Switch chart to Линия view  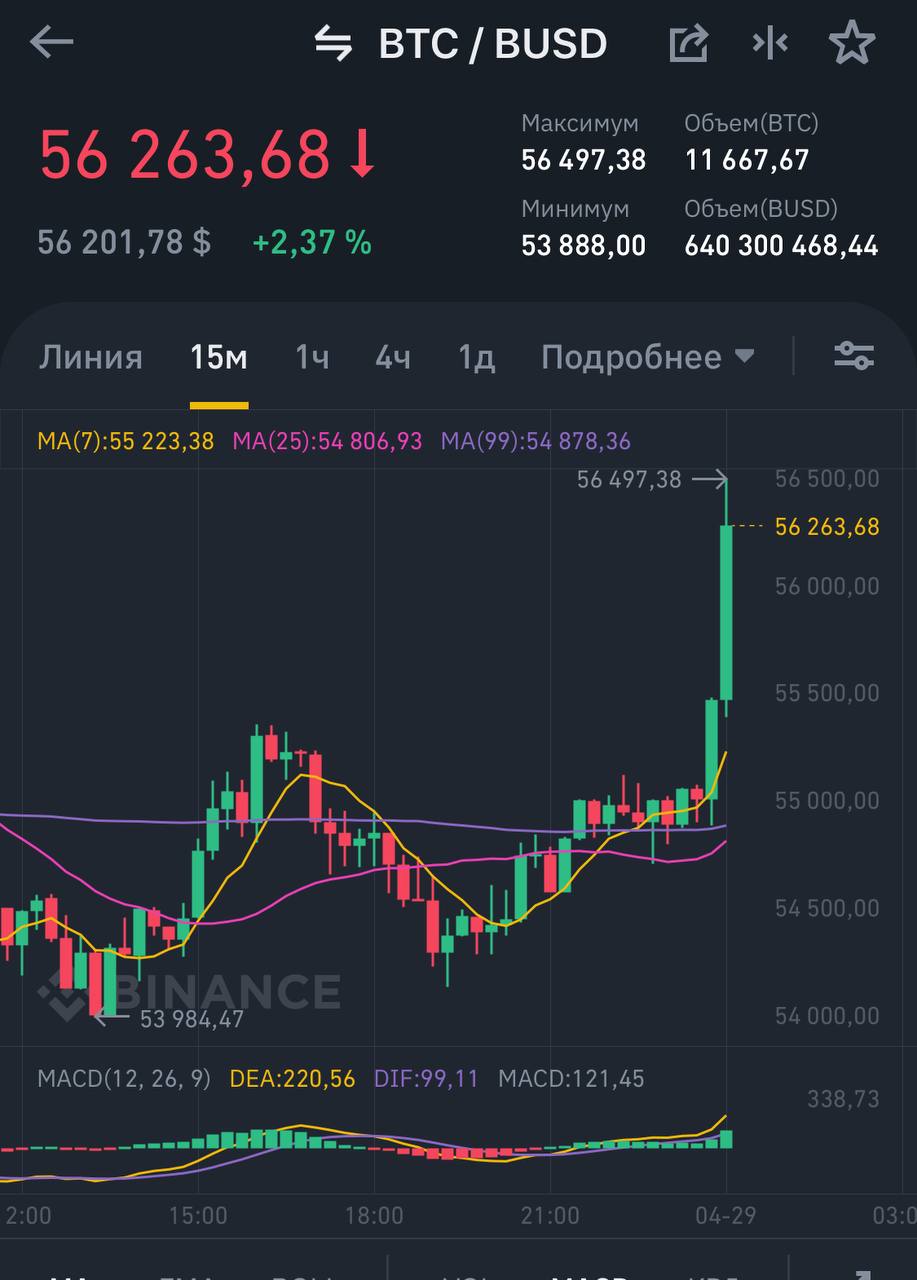(90, 357)
